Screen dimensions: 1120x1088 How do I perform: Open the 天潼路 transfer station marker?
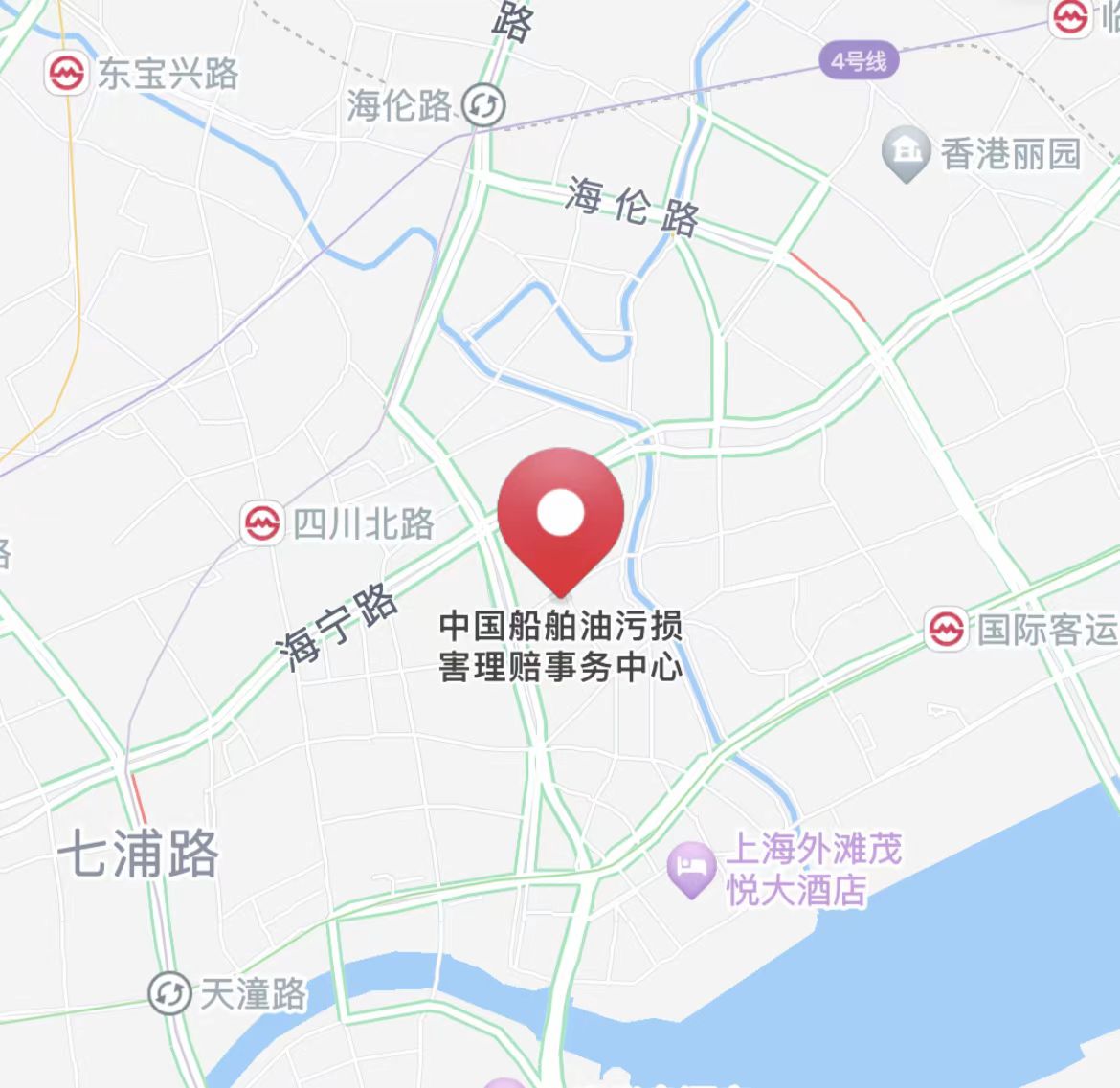click(169, 993)
